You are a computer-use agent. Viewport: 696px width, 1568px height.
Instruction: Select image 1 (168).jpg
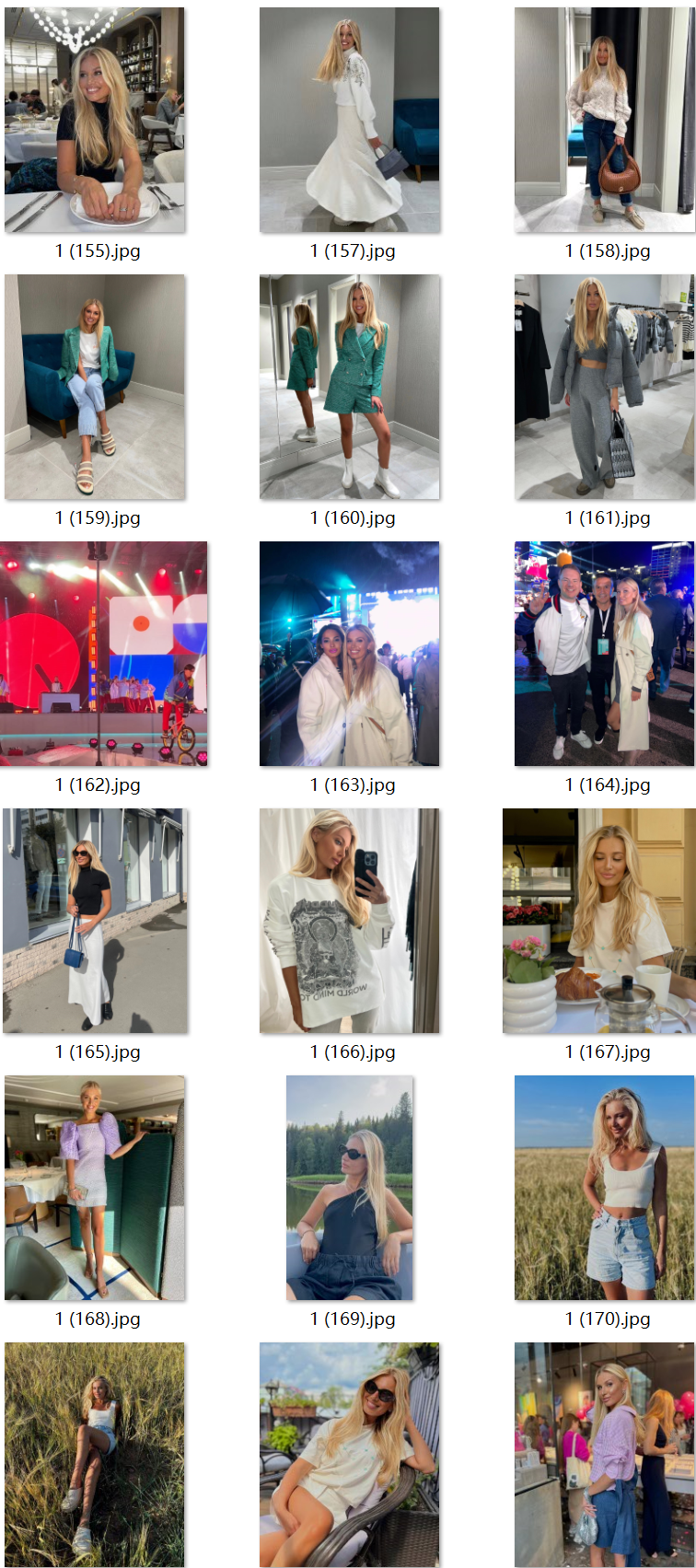coord(95,1188)
